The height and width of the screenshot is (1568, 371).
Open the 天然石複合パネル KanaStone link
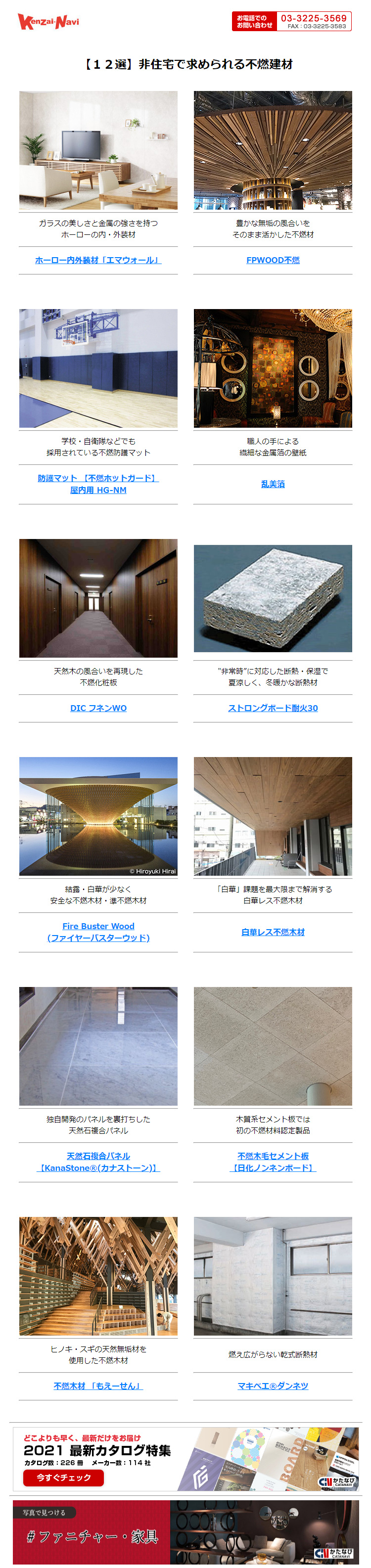tap(98, 1162)
